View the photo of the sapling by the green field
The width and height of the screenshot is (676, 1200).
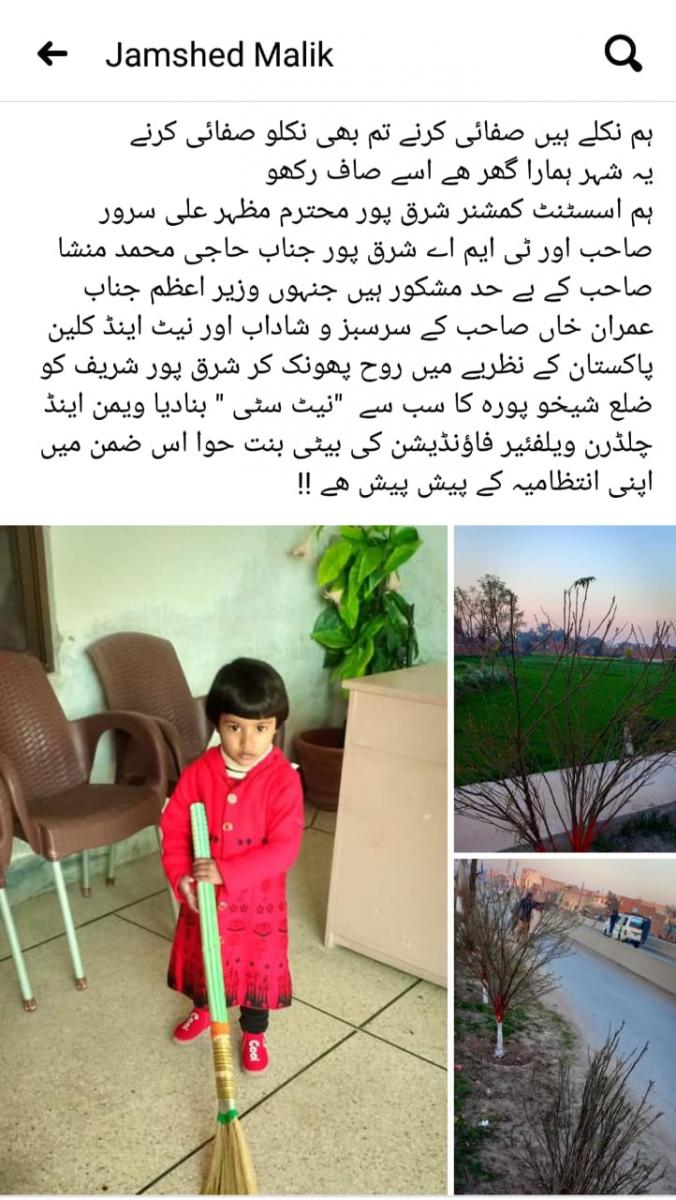(x=565, y=689)
